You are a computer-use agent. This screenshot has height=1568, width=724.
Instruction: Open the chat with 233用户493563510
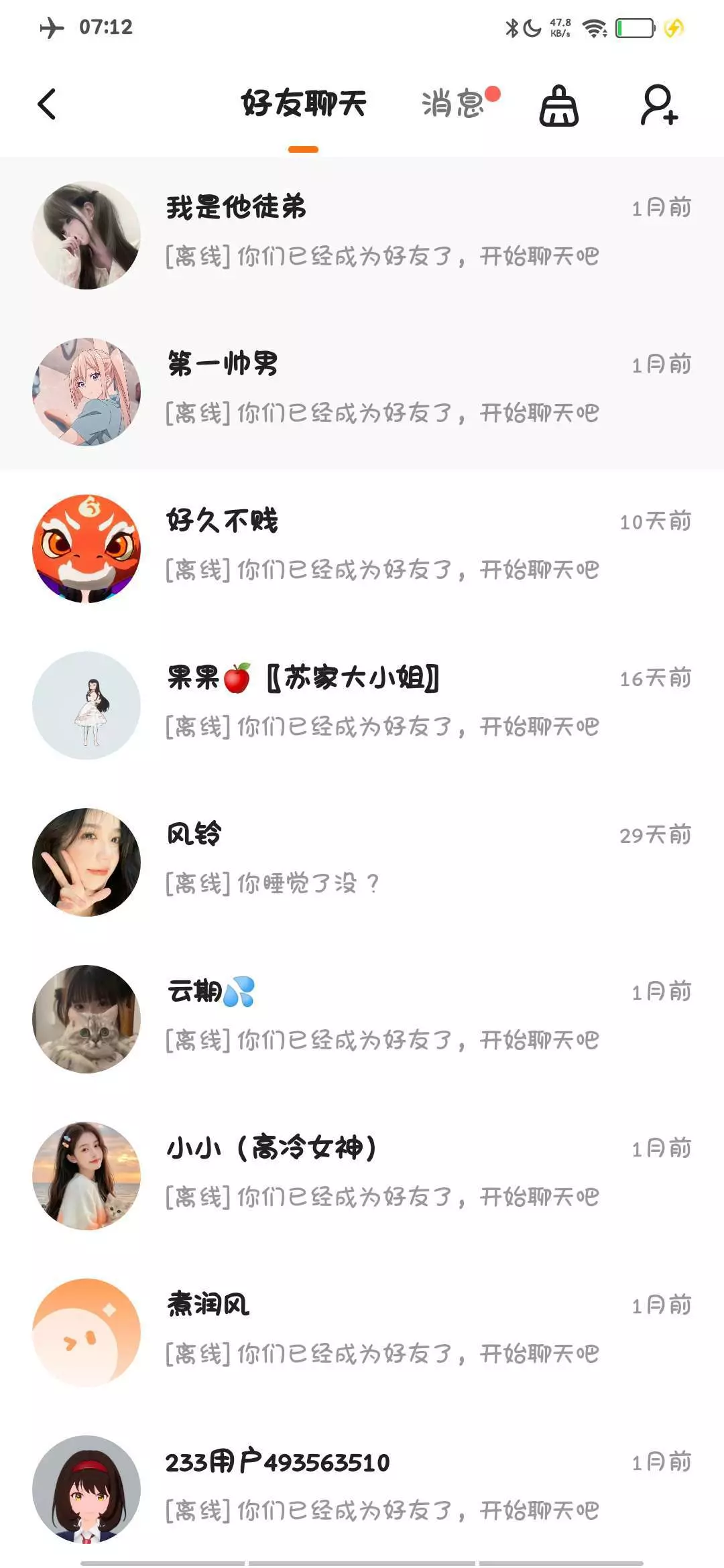362,1489
